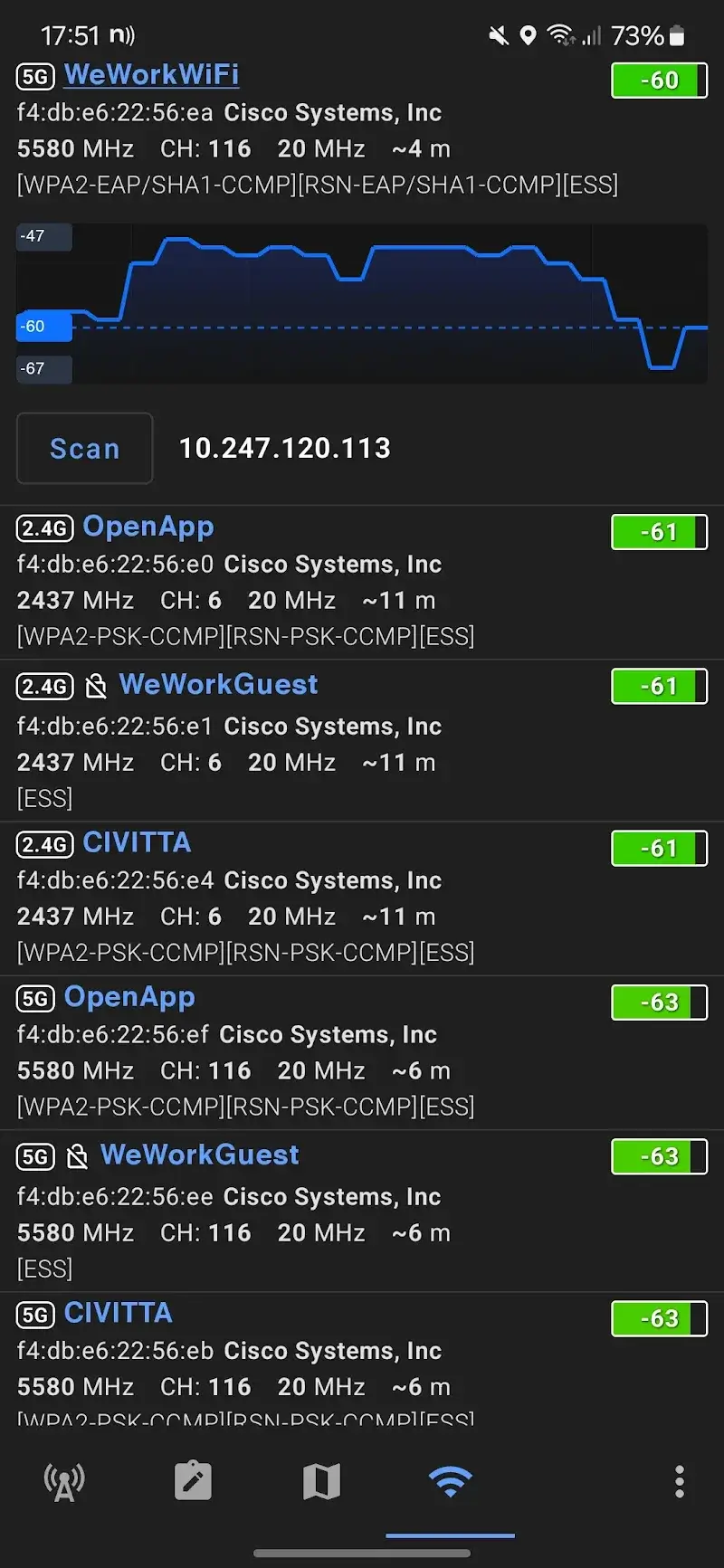Select the WiFi networks icon in bottom bar
The image size is (724, 1568).
tap(450, 1481)
